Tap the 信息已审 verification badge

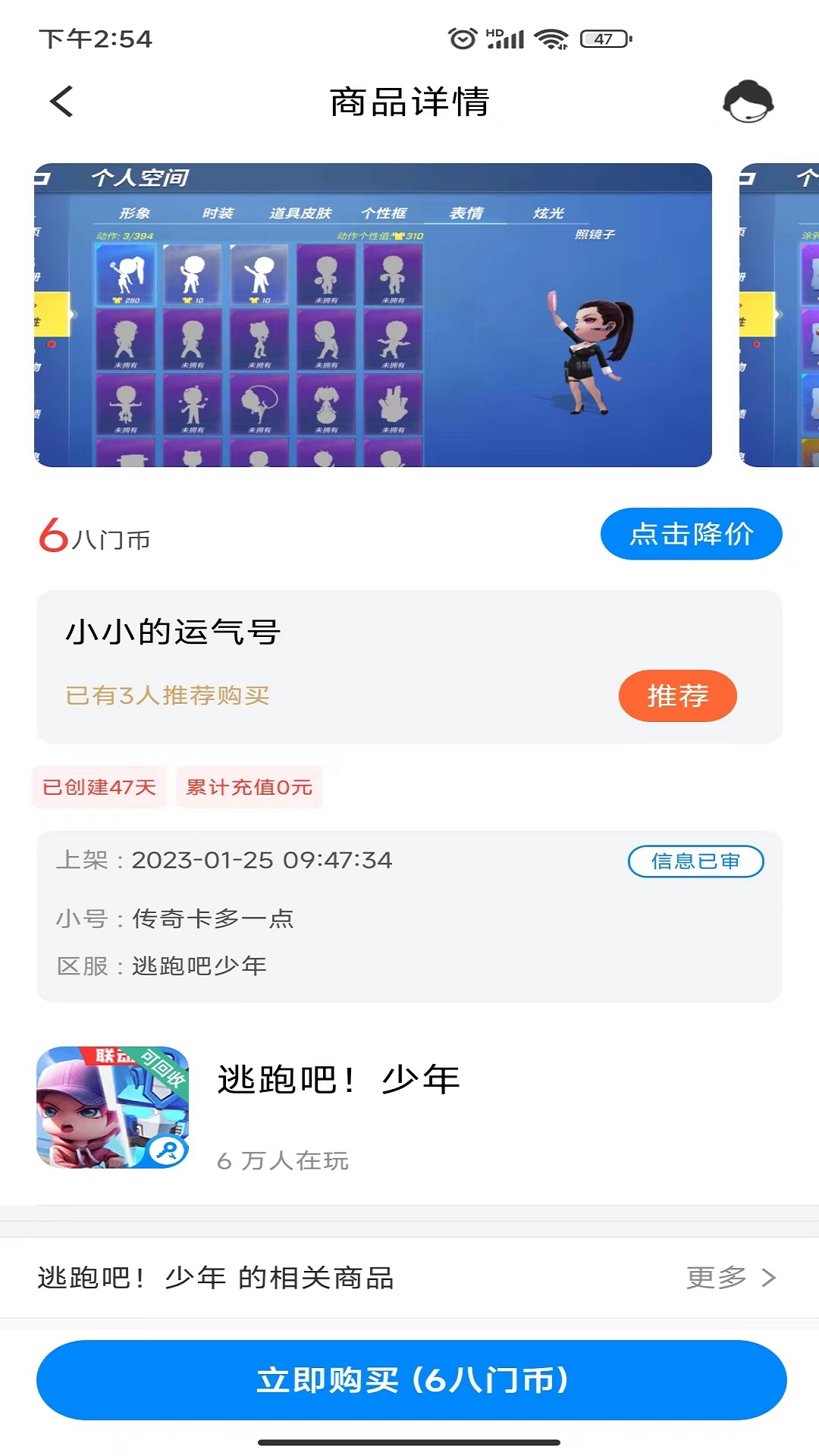pos(695,861)
